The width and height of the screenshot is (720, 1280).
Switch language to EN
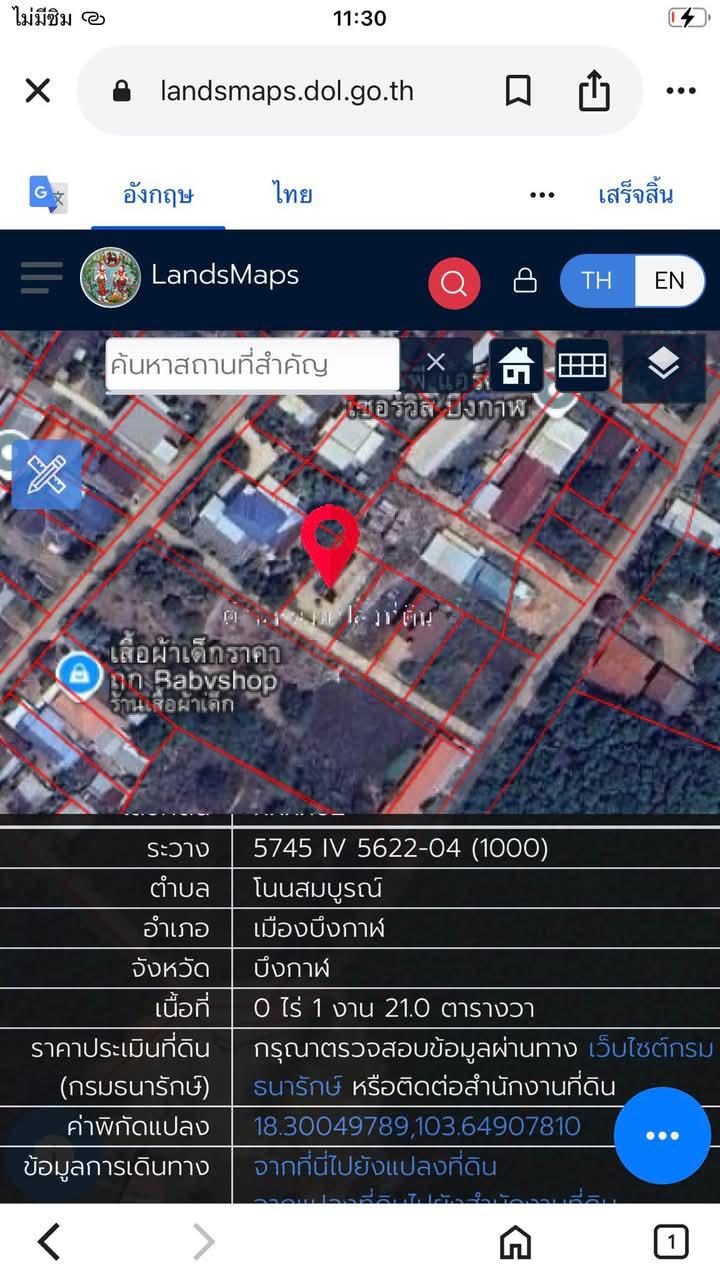670,280
